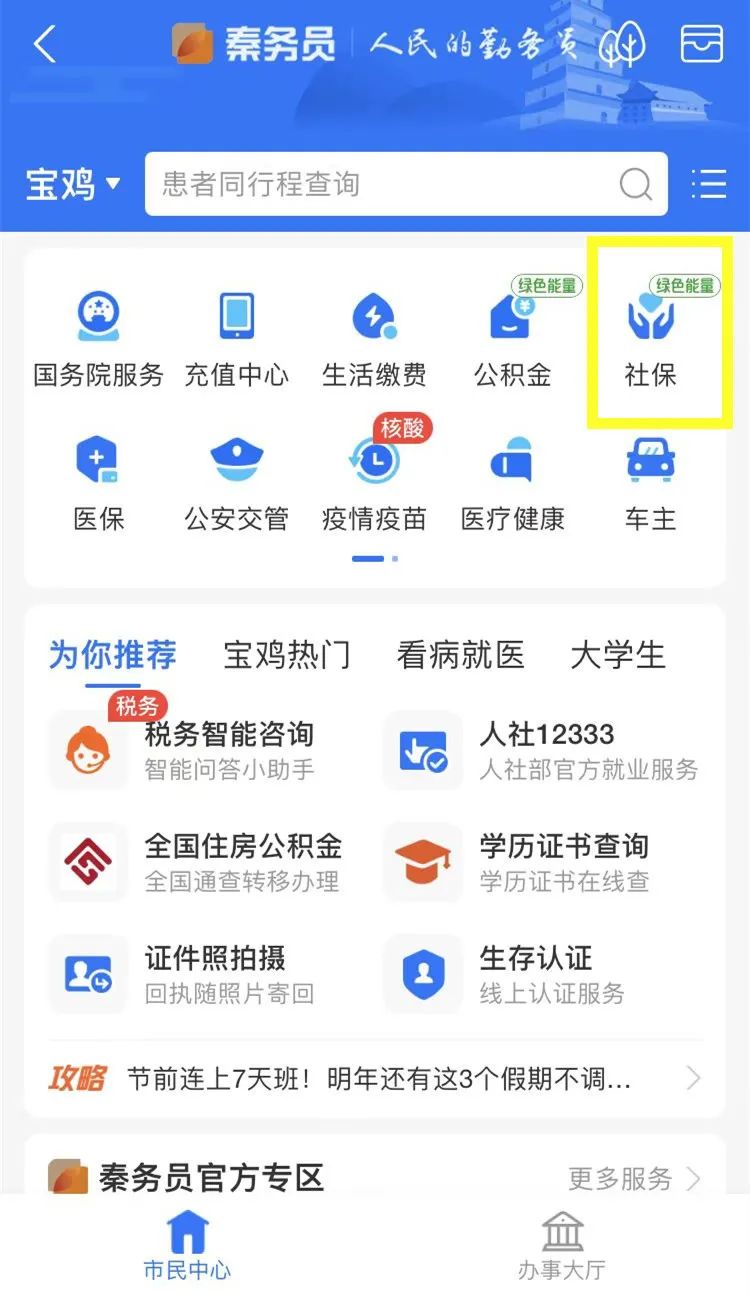The height and width of the screenshot is (1293, 750).
Task: Go back using the top-left arrow
Action: tap(45, 45)
